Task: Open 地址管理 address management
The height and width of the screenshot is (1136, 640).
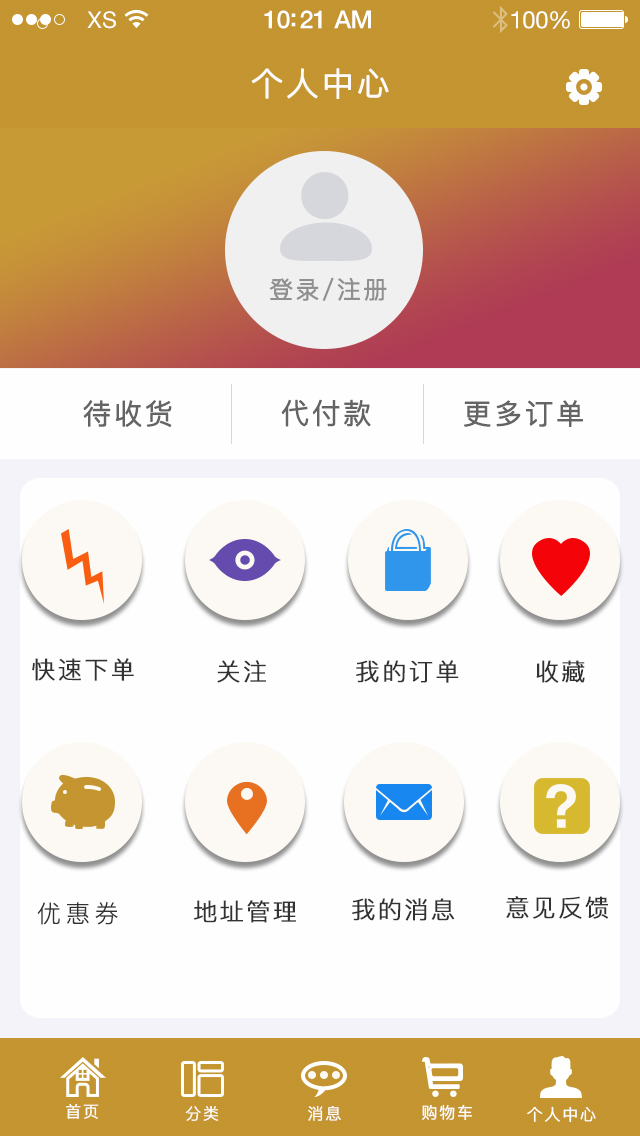Action: [245, 802]
